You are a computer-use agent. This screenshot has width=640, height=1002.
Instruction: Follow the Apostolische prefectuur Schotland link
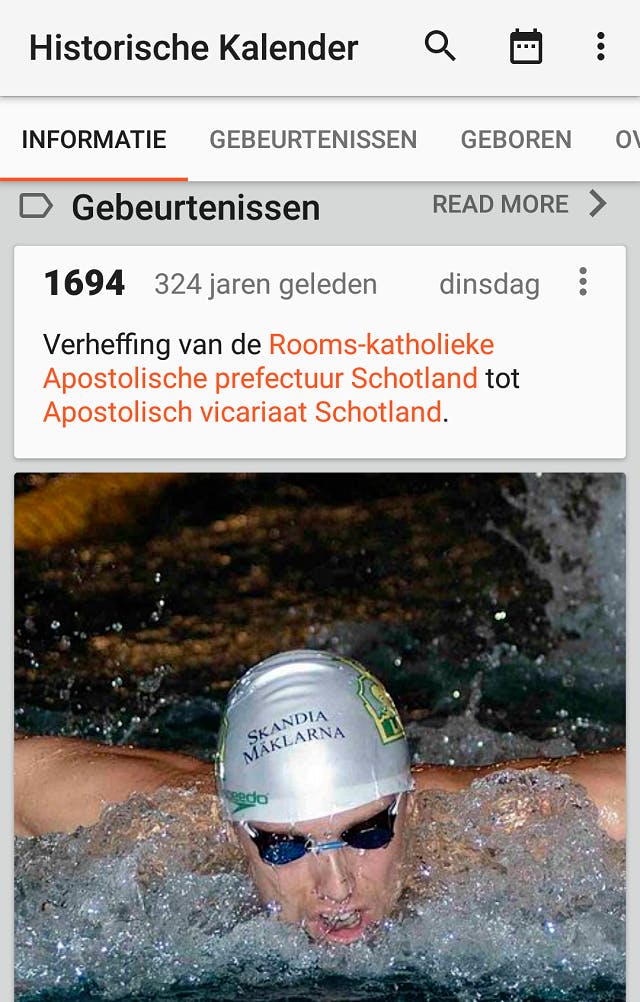(260, 379)
